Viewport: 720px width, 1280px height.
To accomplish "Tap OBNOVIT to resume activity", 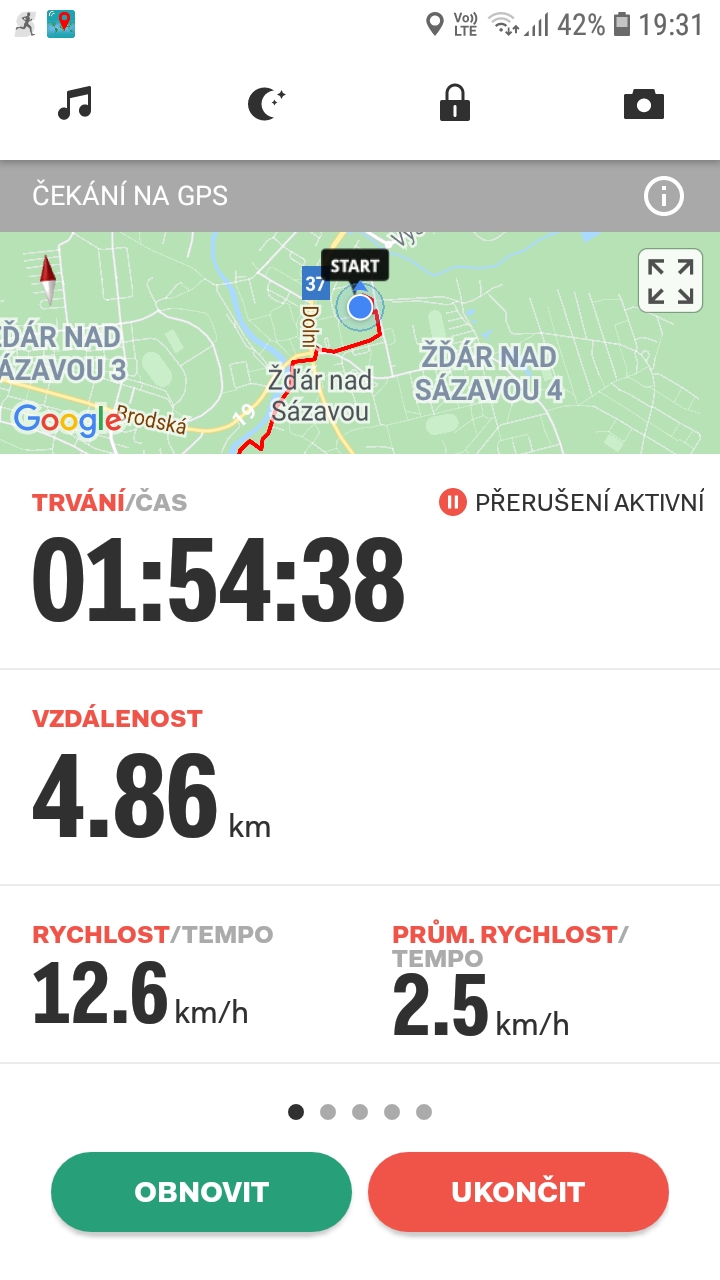I will [202, 1192].
